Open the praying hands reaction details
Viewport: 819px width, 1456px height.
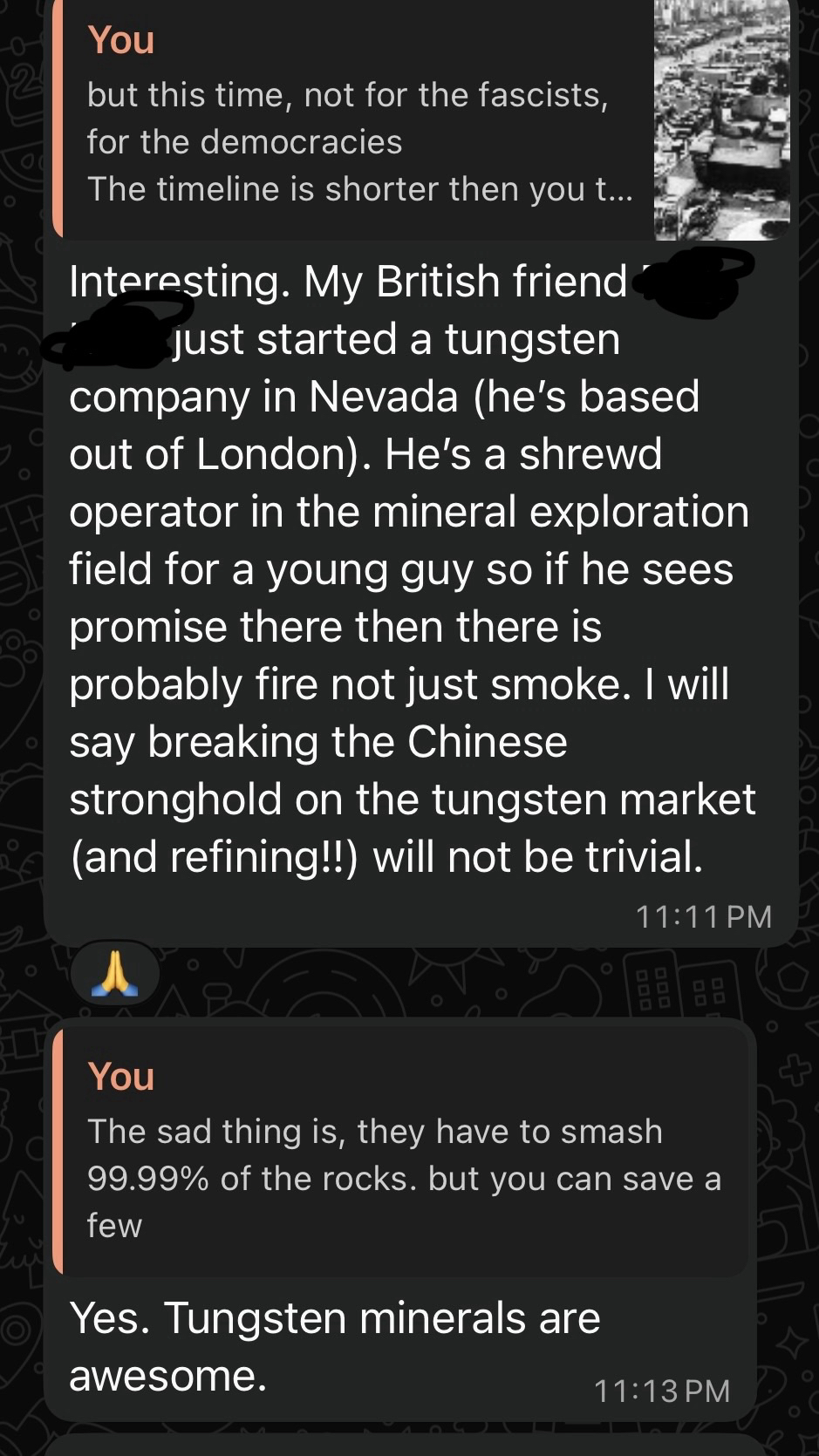(116, 973)
